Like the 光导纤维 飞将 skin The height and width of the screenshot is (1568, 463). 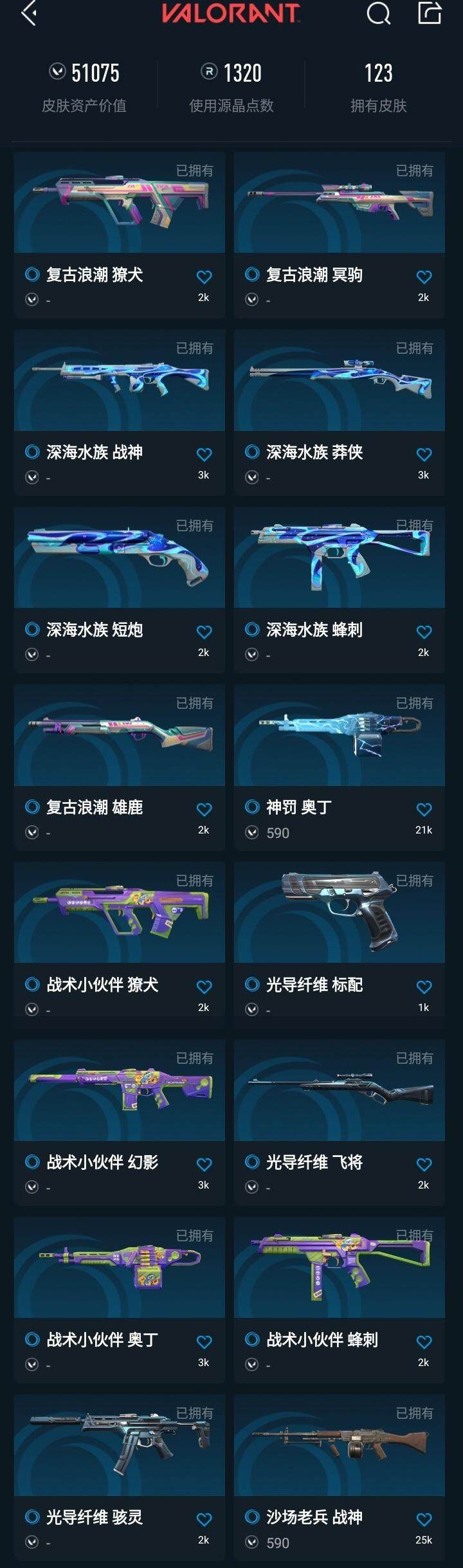pyautogui.click(x=424, y=1165)
